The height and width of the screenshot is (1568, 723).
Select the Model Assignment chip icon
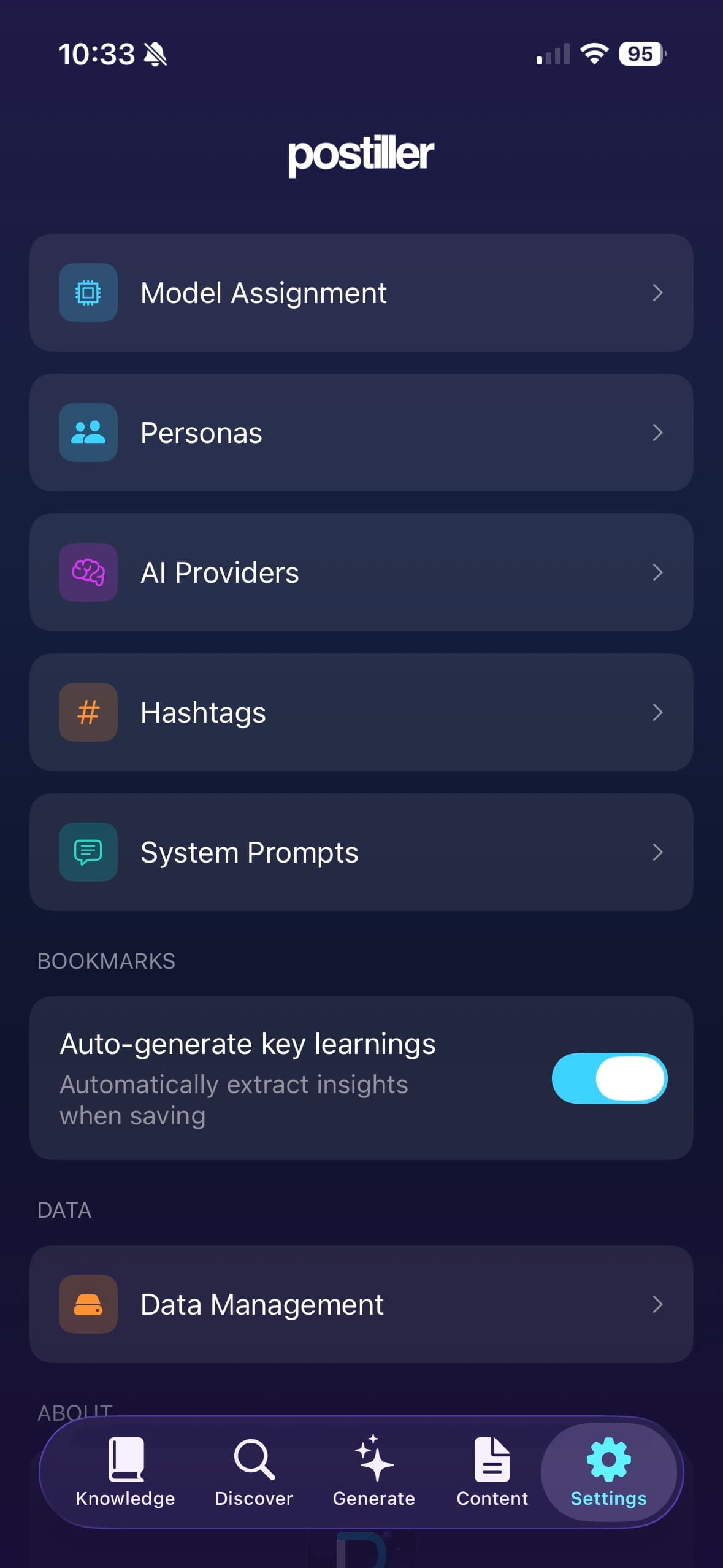pyautogui.click(x=87, y=293)
